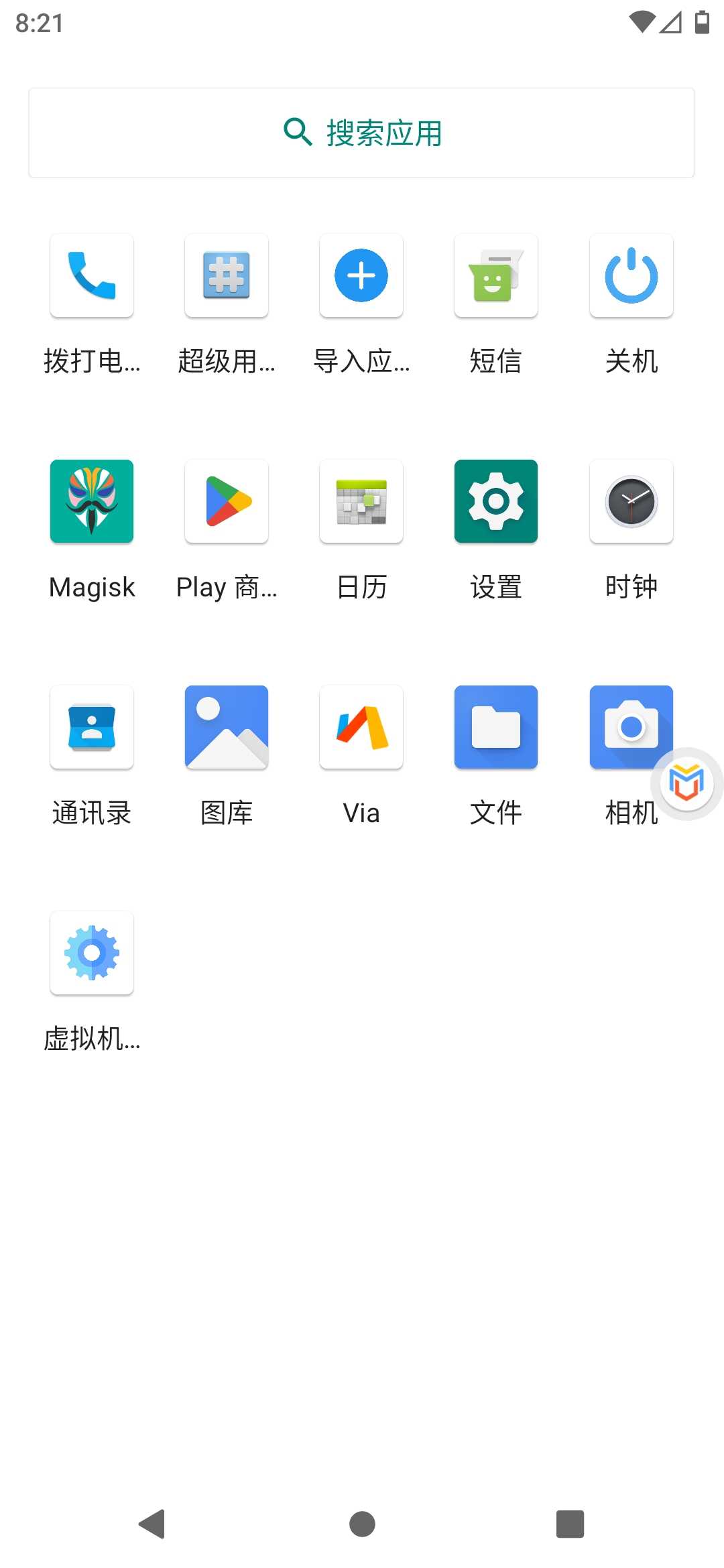Tap the 搜索应用 search bar
Image resolution: width=724 pixels, height=1568 pixels.
coord(362,132)
